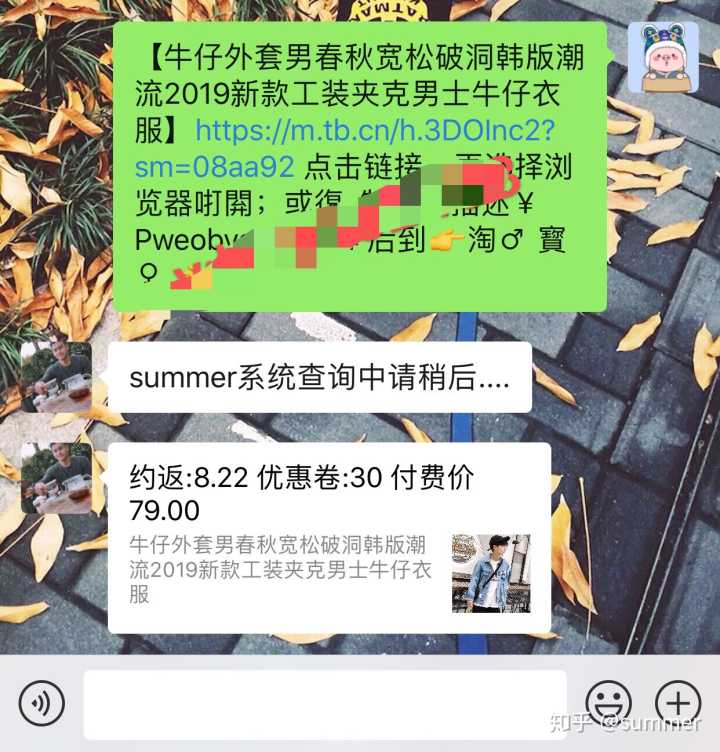View my own avatar profile

click(669, 57)
